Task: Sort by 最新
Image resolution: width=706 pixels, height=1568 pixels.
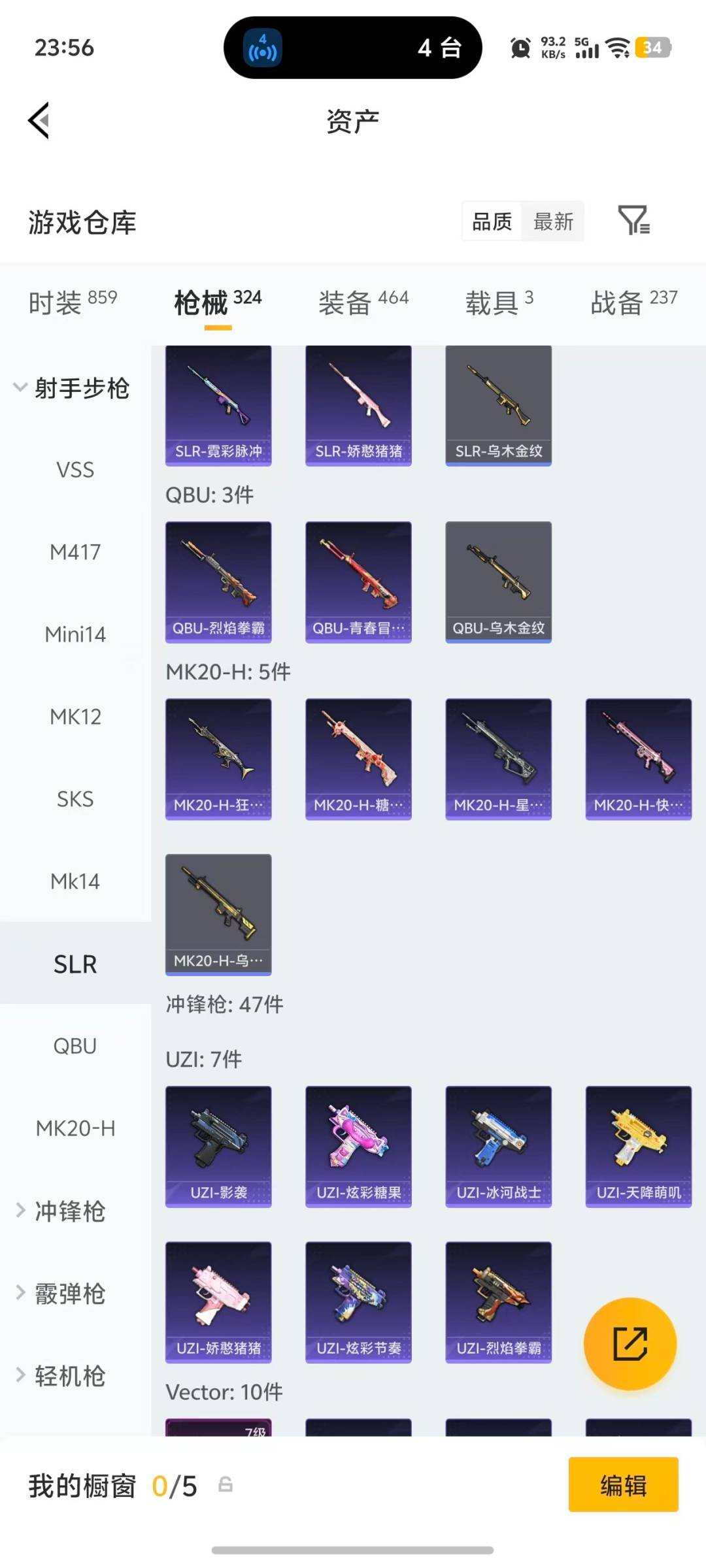Action: [x=553, y=221]
